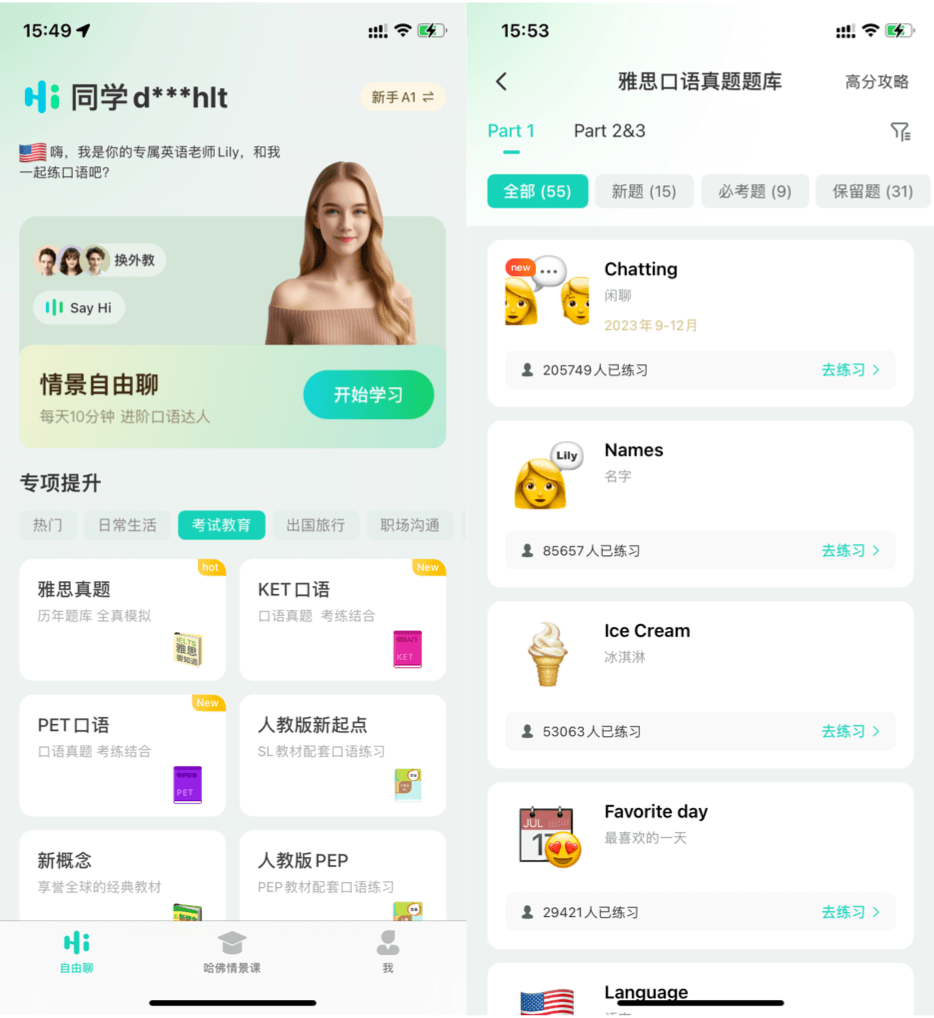Image resolution: width=934 pixels, height=1018 pixels.
Task: Open the filter icon beside Part 2&3
Action: pyautogui.click(x=900, y=131)
